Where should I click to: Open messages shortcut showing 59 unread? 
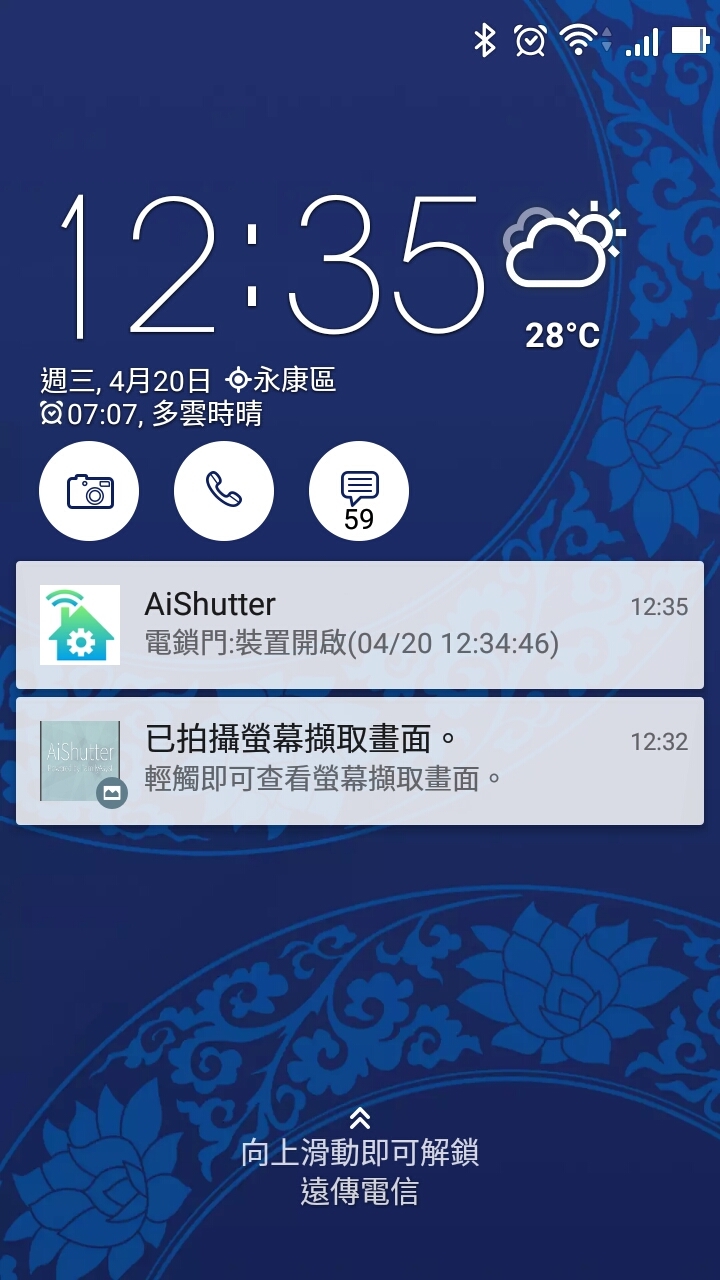tap(359, 491)
